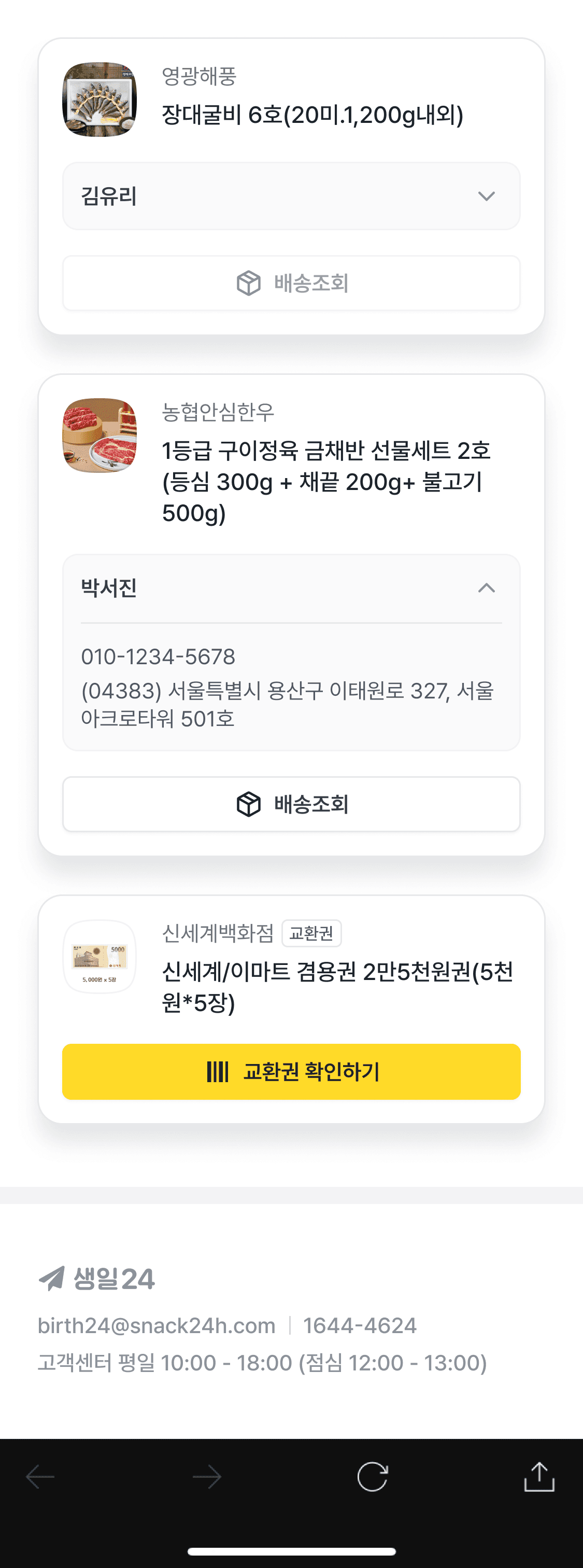Screen dimensions: 583x1568
Task: Reload the page with the refresh icon
Action: 373,1477
